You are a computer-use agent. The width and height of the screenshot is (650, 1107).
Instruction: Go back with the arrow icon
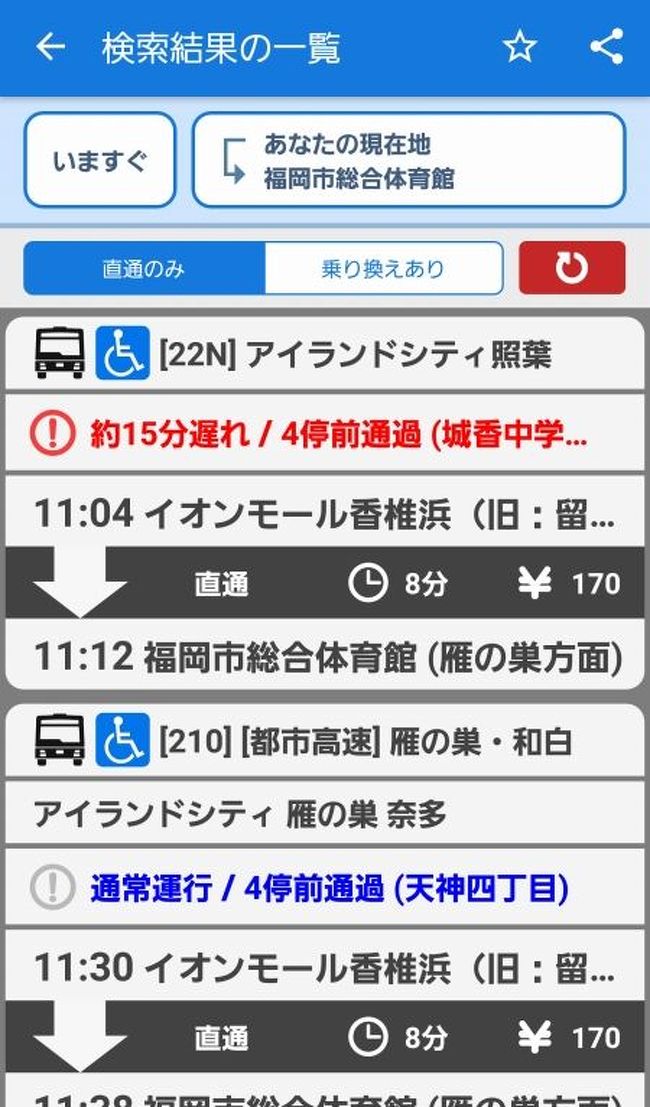pyautogui.click(x=50, y=47)
